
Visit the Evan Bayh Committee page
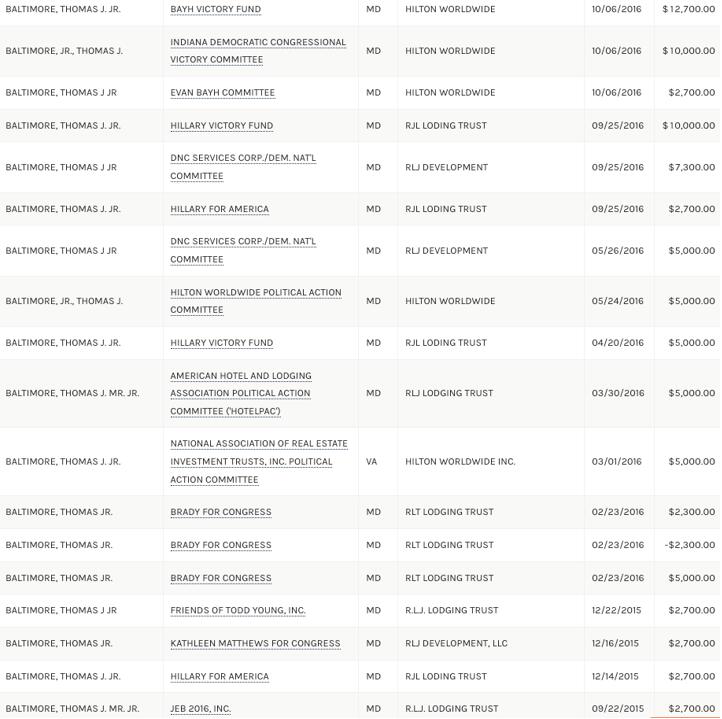pos(222,93)
